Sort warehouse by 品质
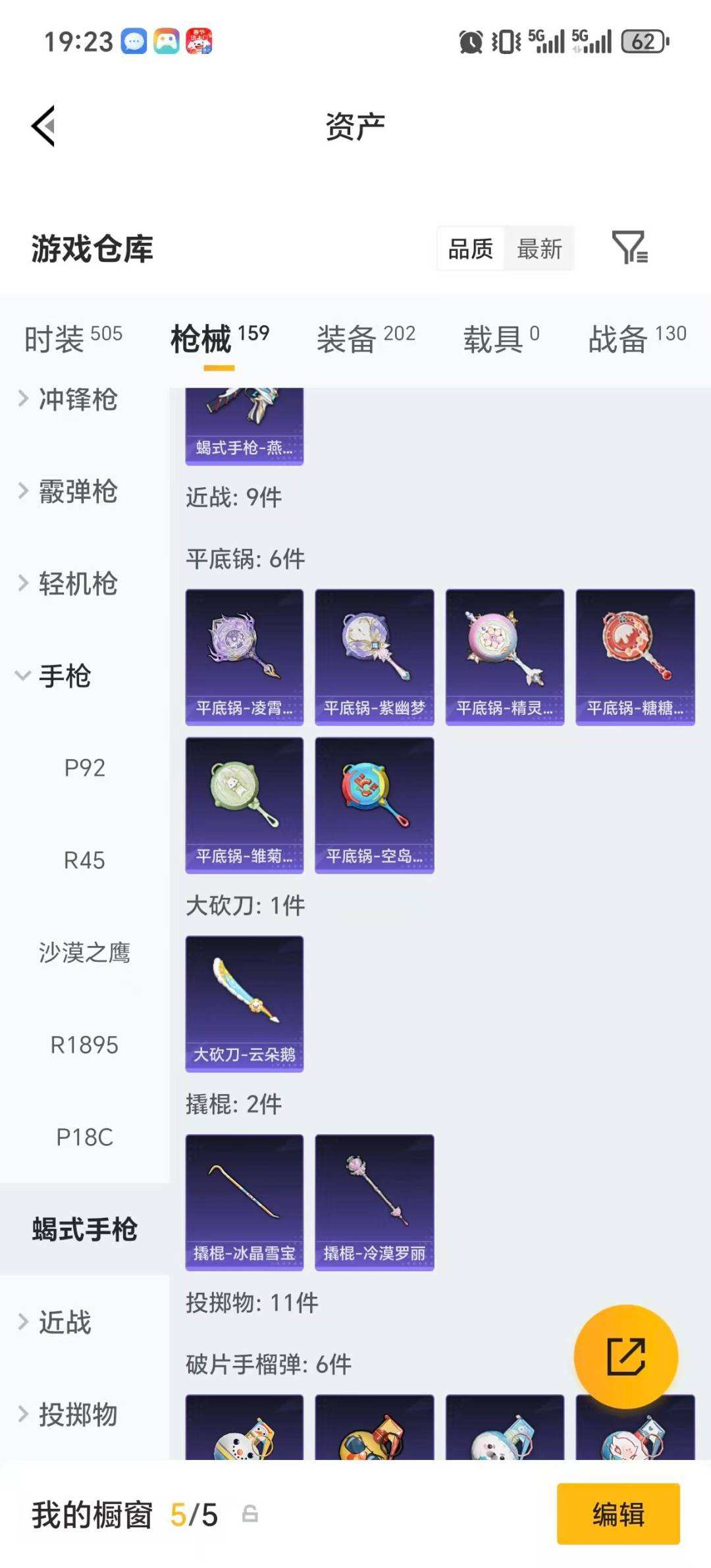This screenshot has height=1568, width=711. 471,249
